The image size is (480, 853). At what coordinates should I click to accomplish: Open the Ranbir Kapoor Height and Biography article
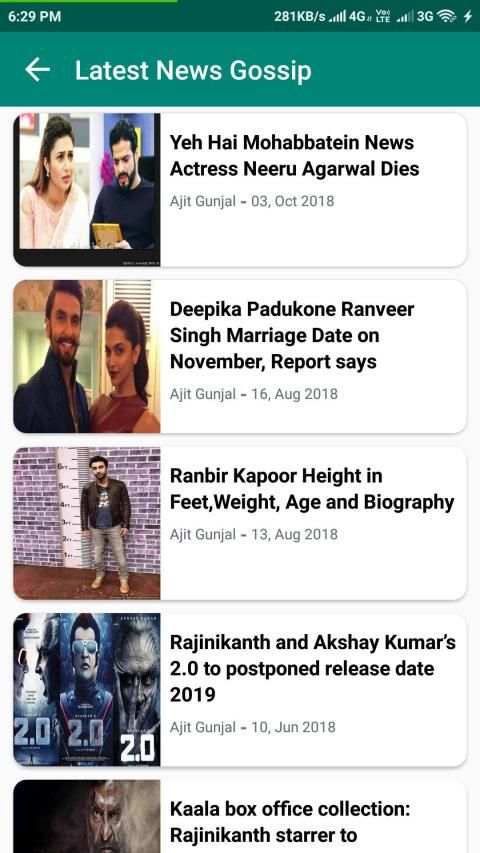click(240, 523)
